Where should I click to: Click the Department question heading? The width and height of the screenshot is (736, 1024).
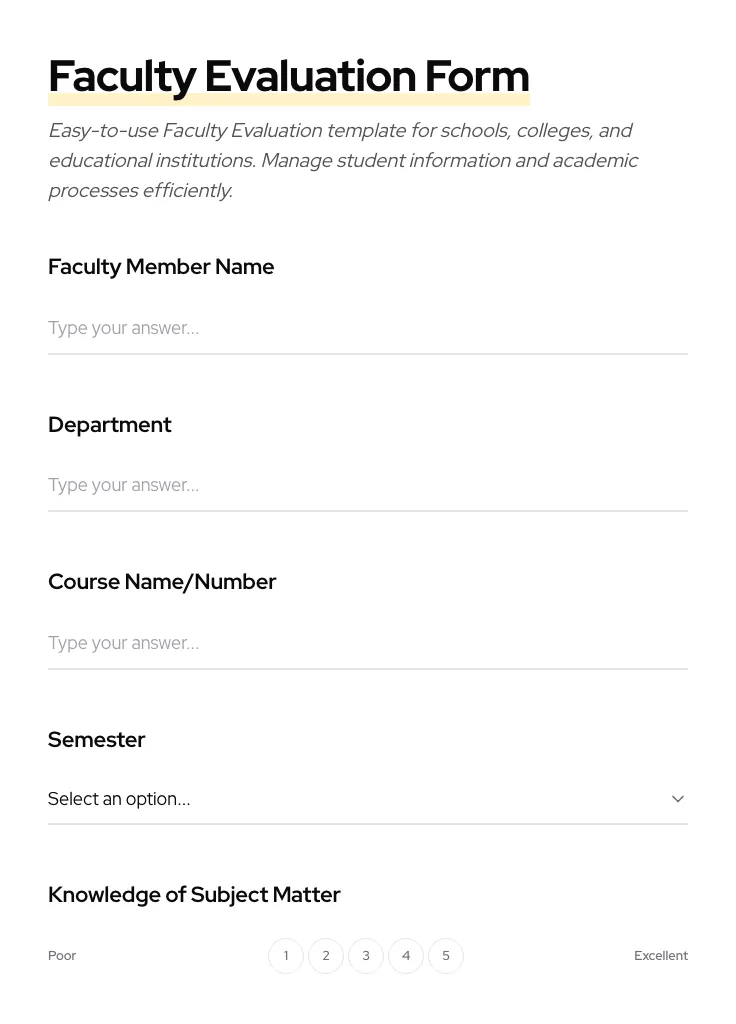point(110,424)
